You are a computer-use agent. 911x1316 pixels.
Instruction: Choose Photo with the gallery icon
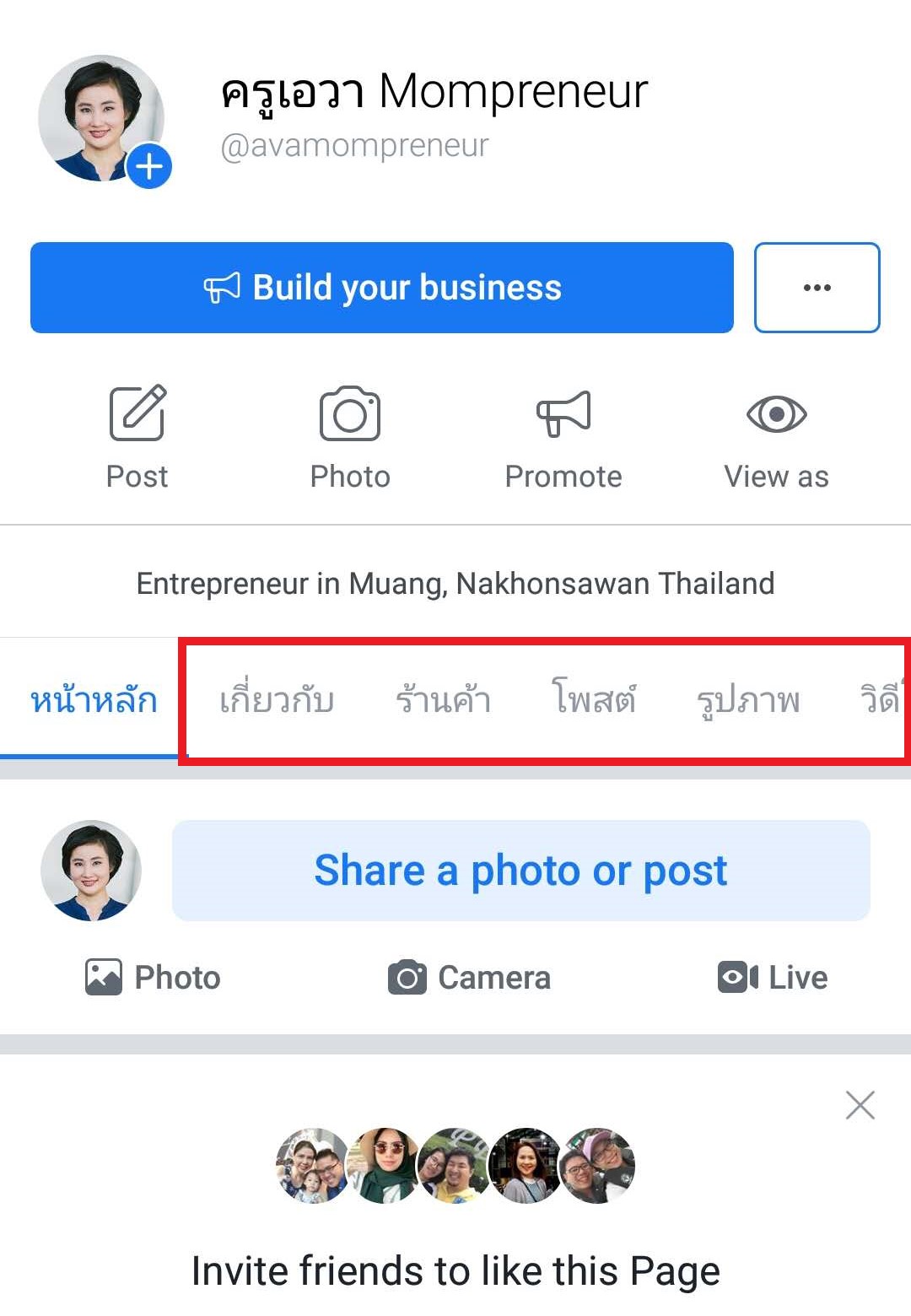(x=153, y=978)
